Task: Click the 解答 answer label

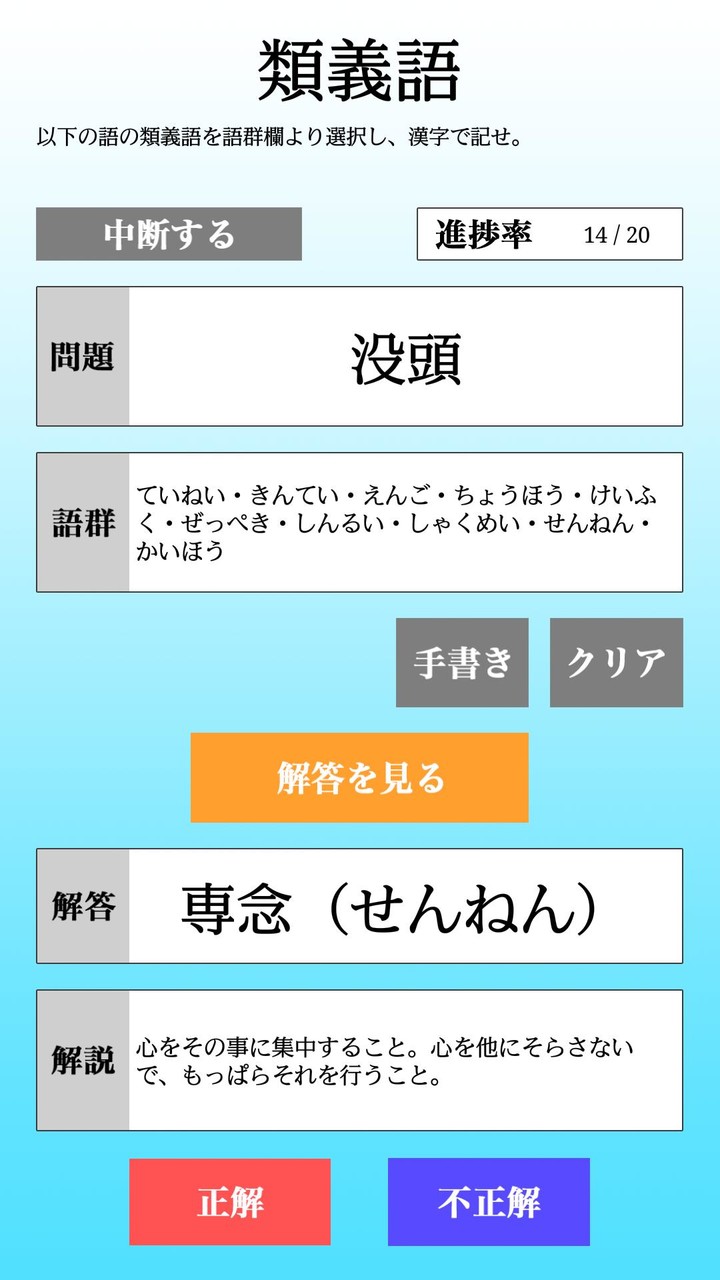Action: click(82, 905)
